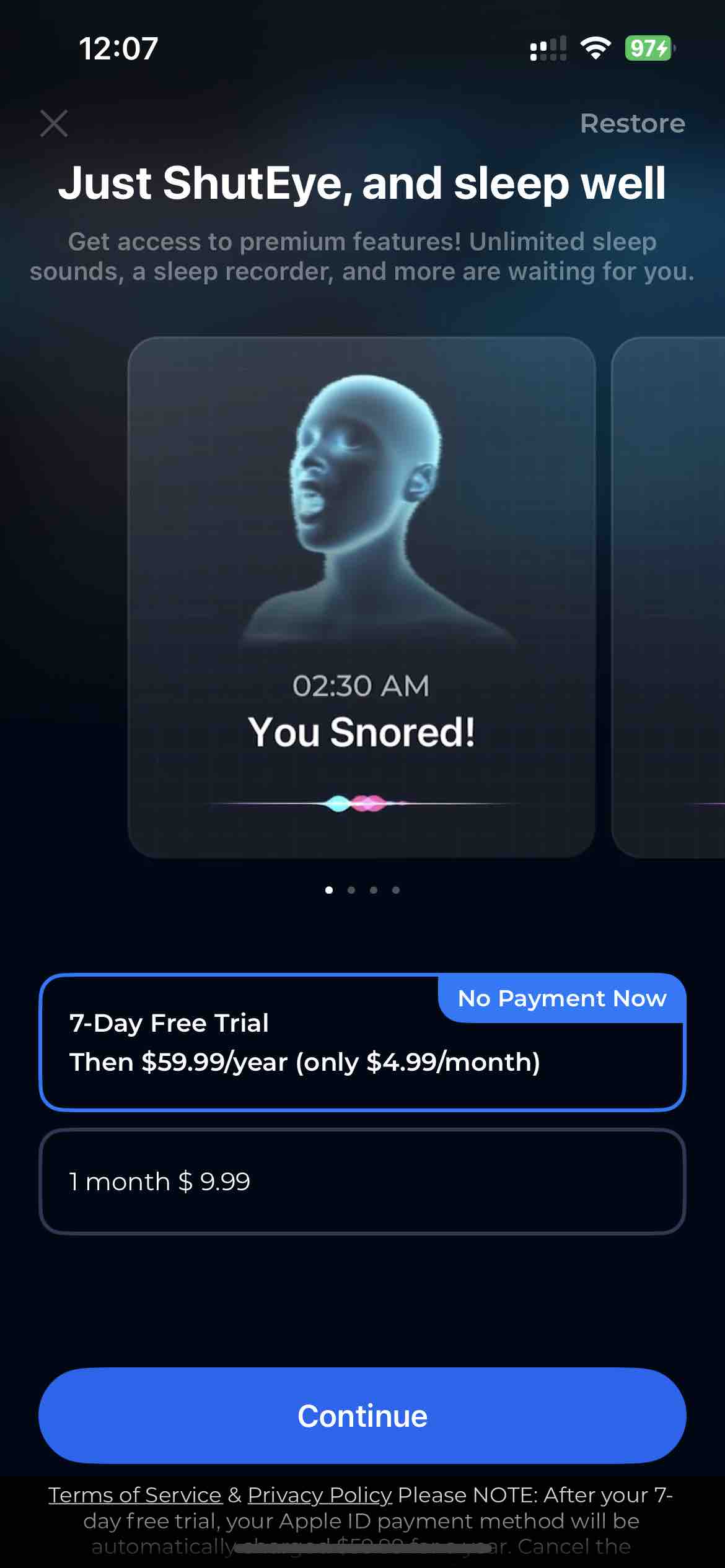Choose the 1 month $9.99 plan
Image resolution: width=725 pixels, height=1568 pixels.
(362, 1182)
